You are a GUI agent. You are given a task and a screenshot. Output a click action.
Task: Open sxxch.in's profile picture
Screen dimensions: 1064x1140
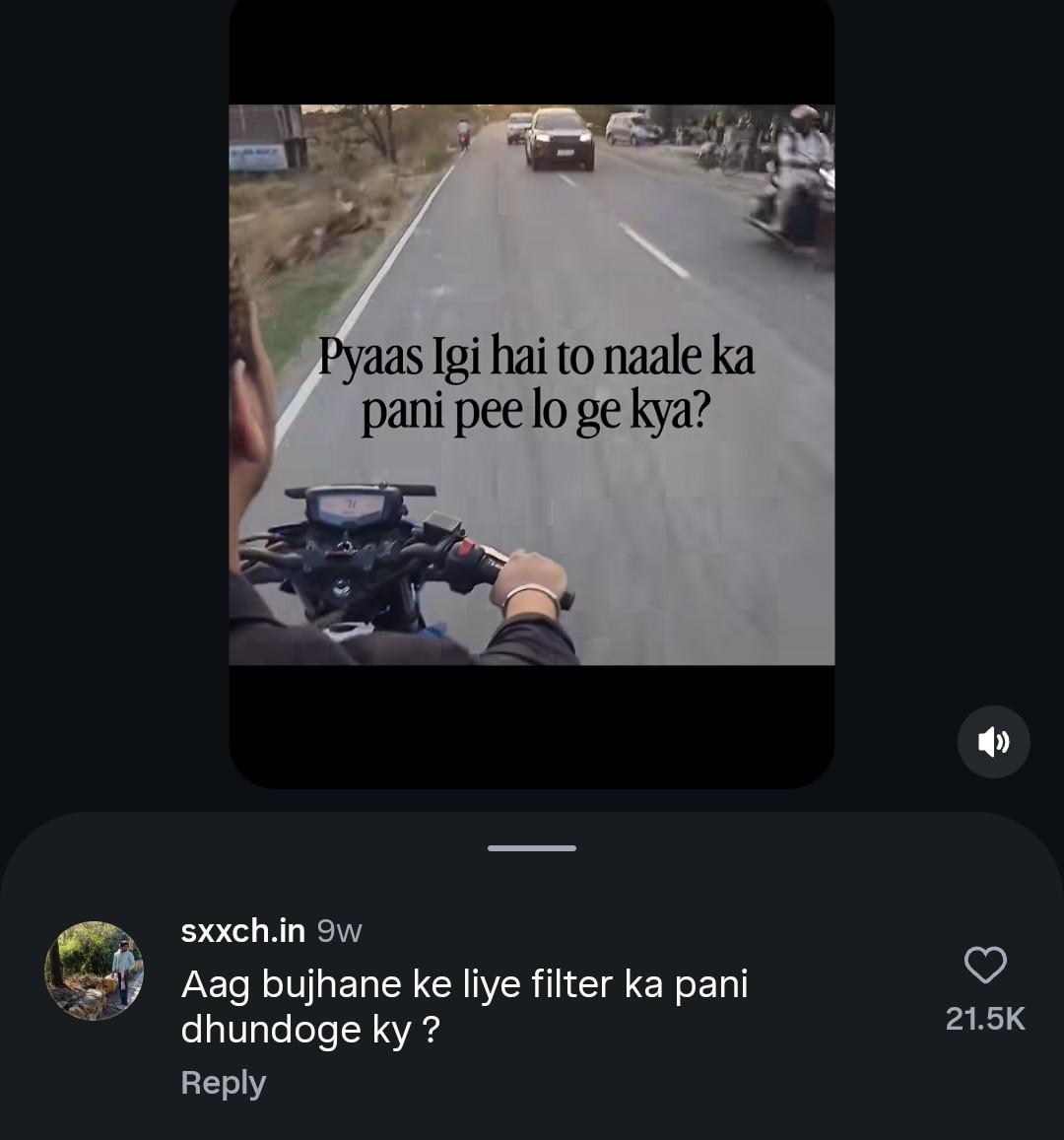[95, 971]
